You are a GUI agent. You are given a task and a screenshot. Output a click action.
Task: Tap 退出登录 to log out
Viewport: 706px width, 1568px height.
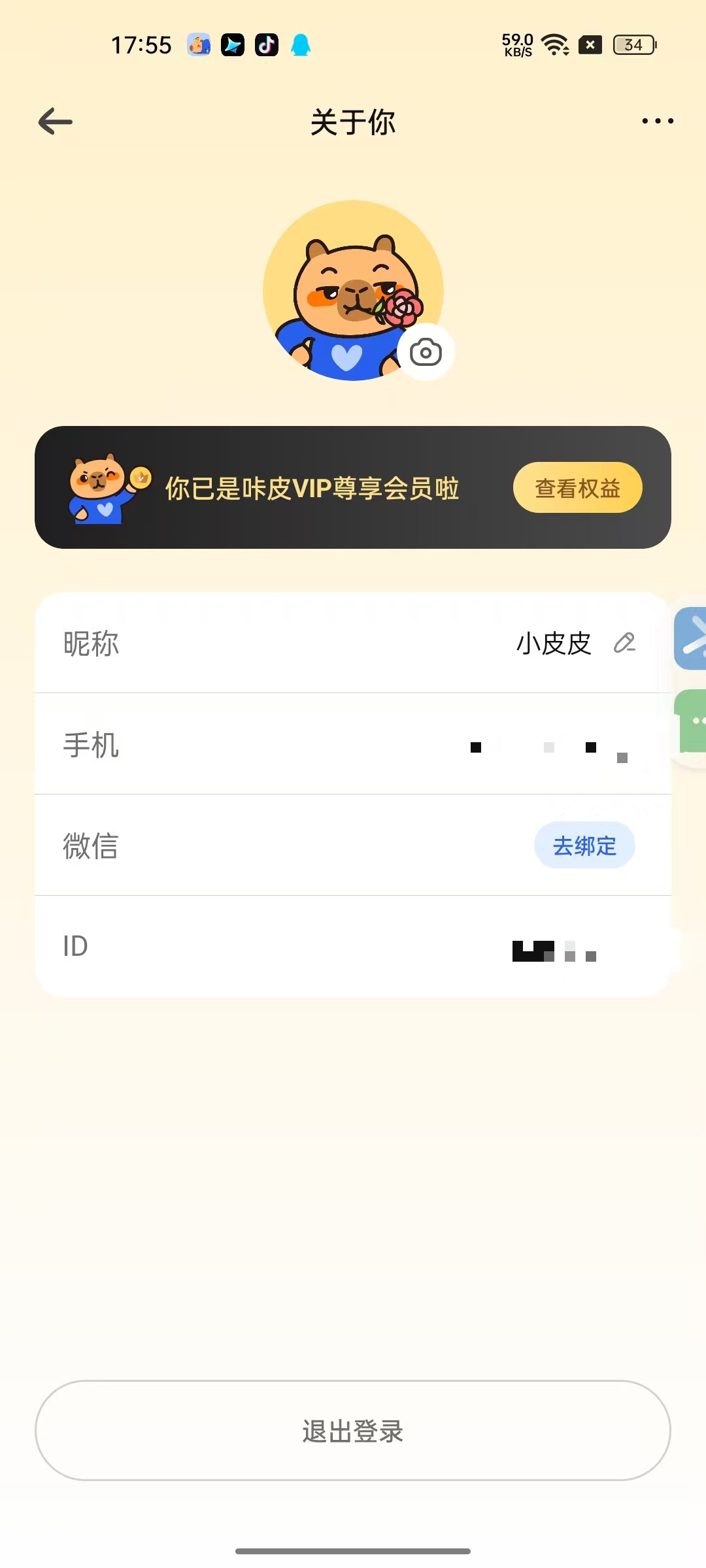click(353, 1431)
